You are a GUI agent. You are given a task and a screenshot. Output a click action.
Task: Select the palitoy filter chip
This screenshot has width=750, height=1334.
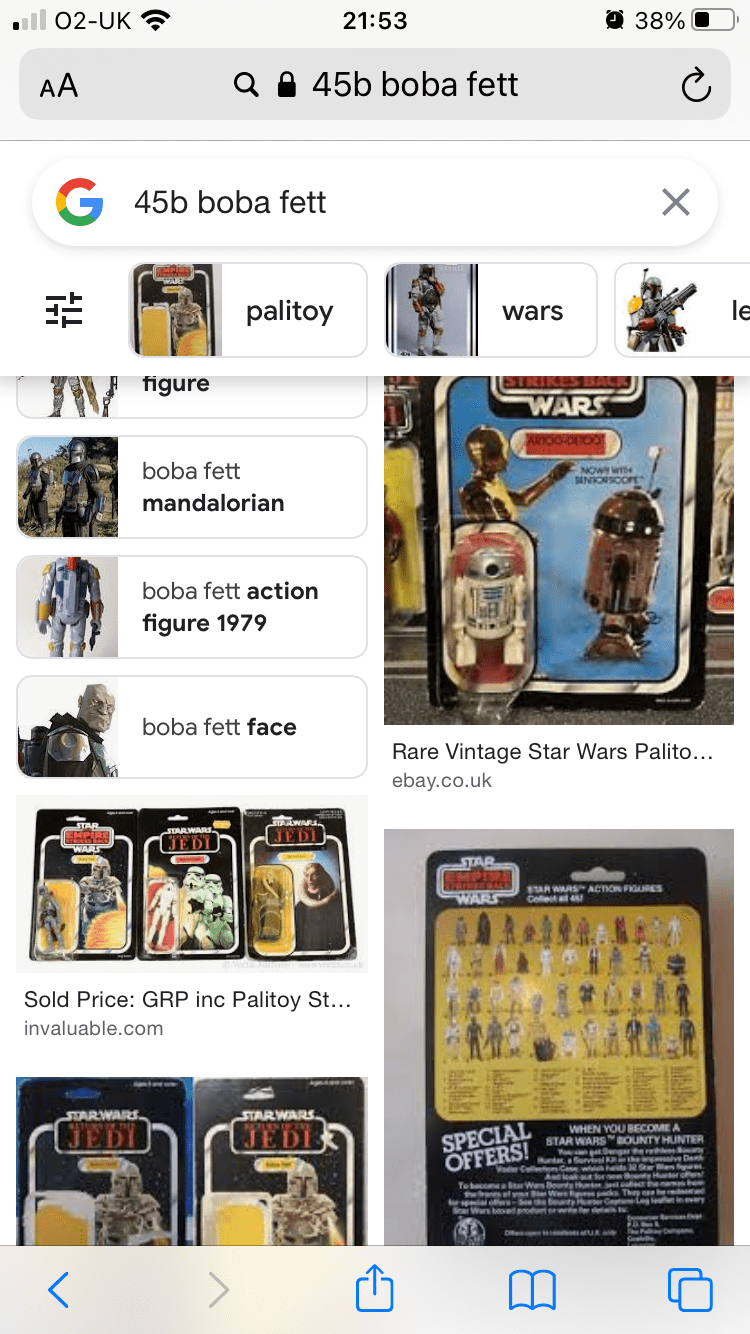[x=248, y=311]
